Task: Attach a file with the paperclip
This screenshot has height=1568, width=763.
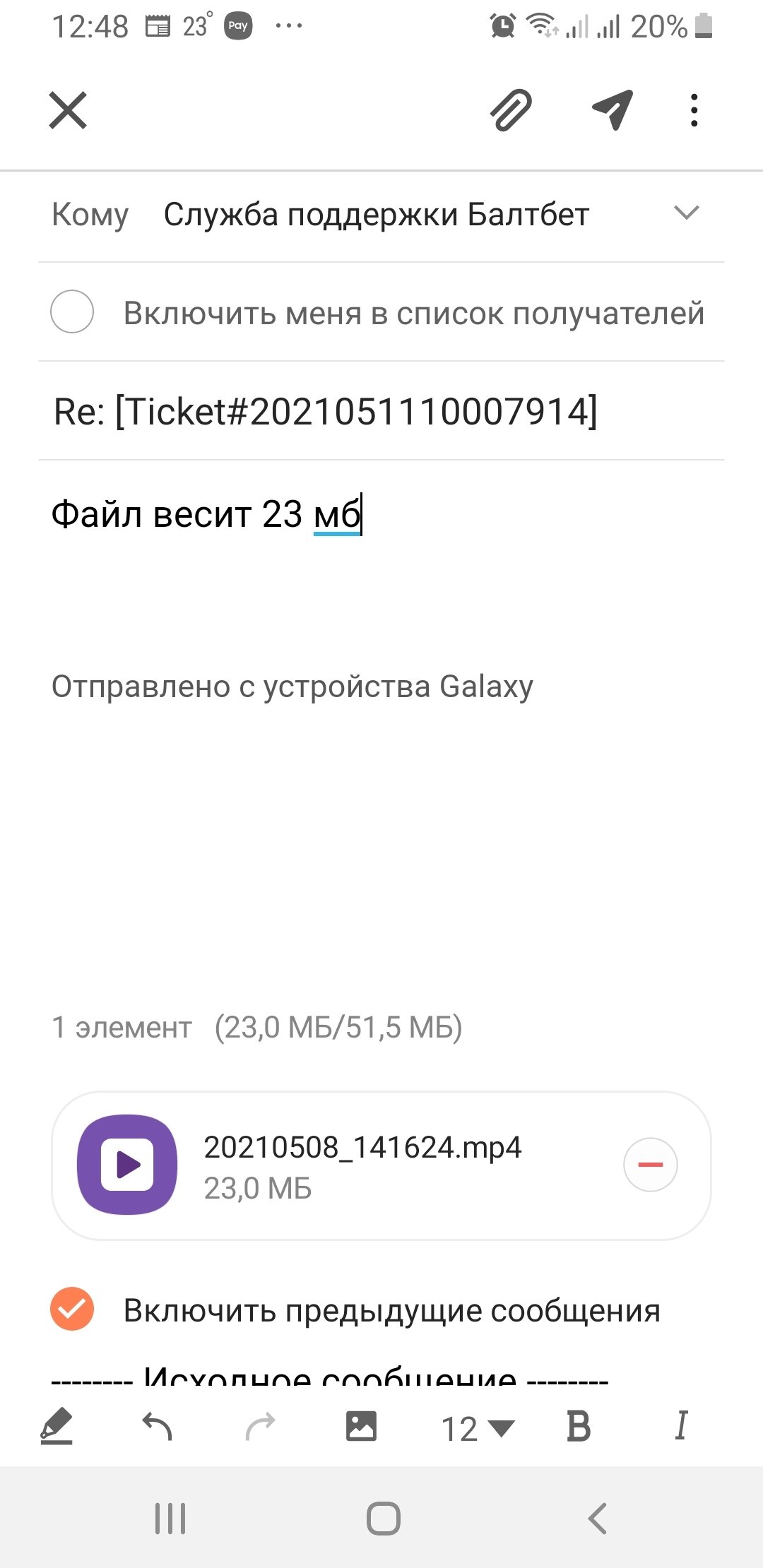Action: pos(511,111)
